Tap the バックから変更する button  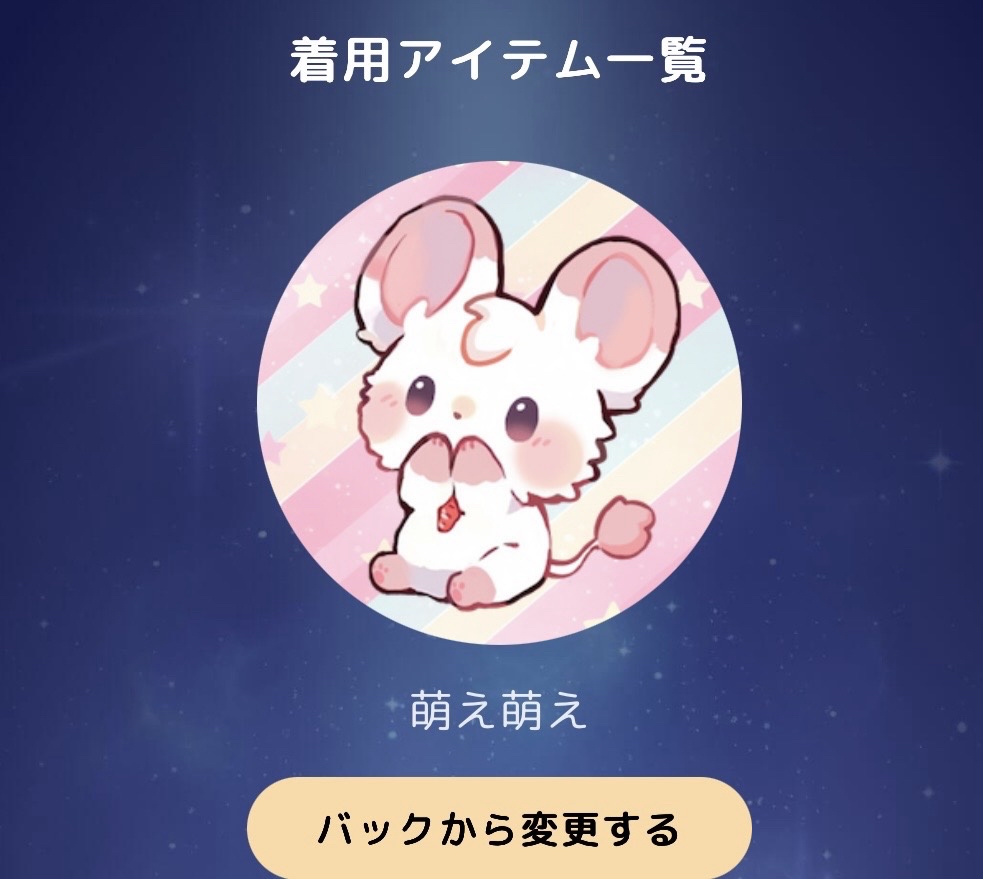coord(499,829)
